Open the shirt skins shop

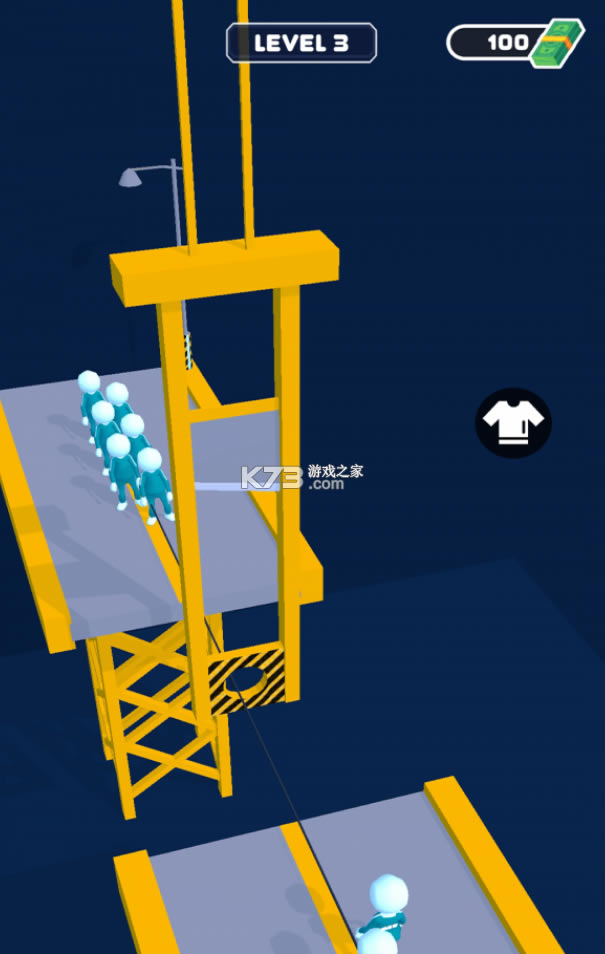(513, 423)
